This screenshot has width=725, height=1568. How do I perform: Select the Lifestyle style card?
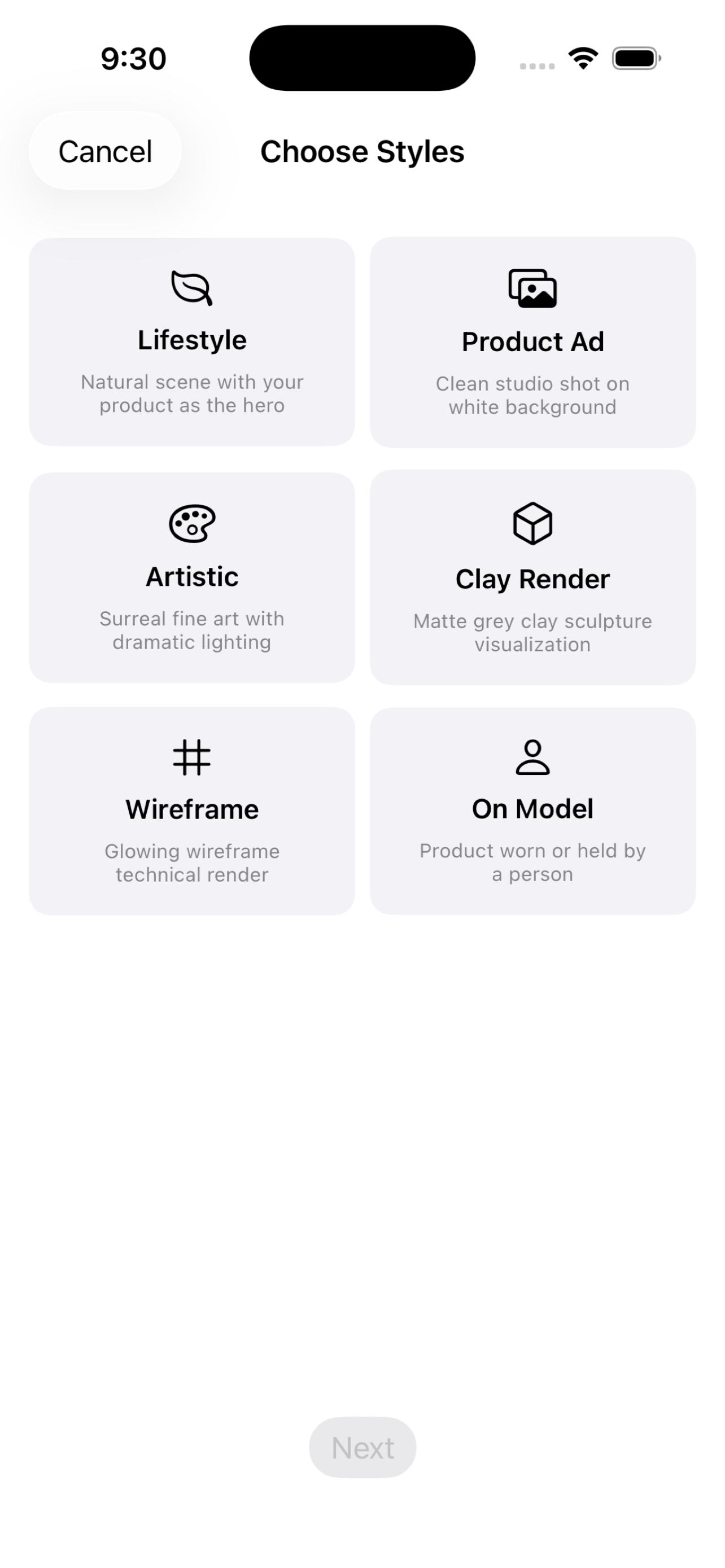click(192, 342)
